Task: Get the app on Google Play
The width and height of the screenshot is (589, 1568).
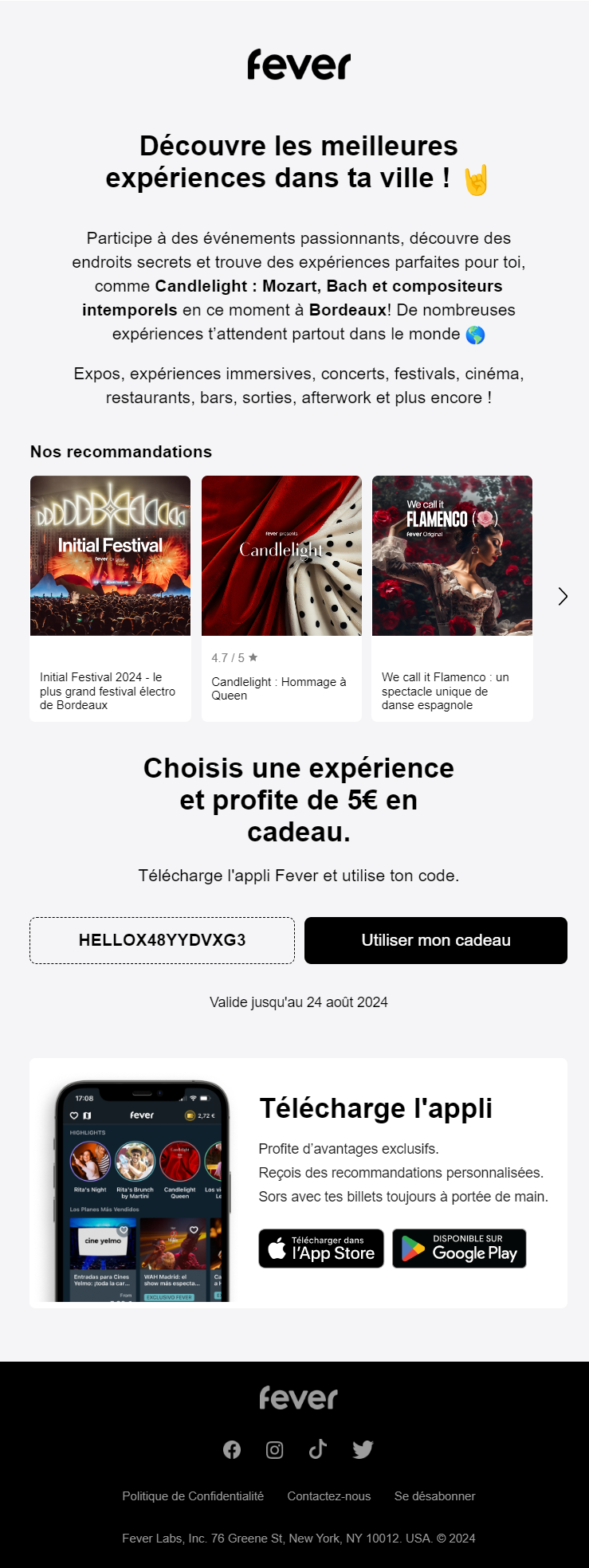Action: [459, 1249]
